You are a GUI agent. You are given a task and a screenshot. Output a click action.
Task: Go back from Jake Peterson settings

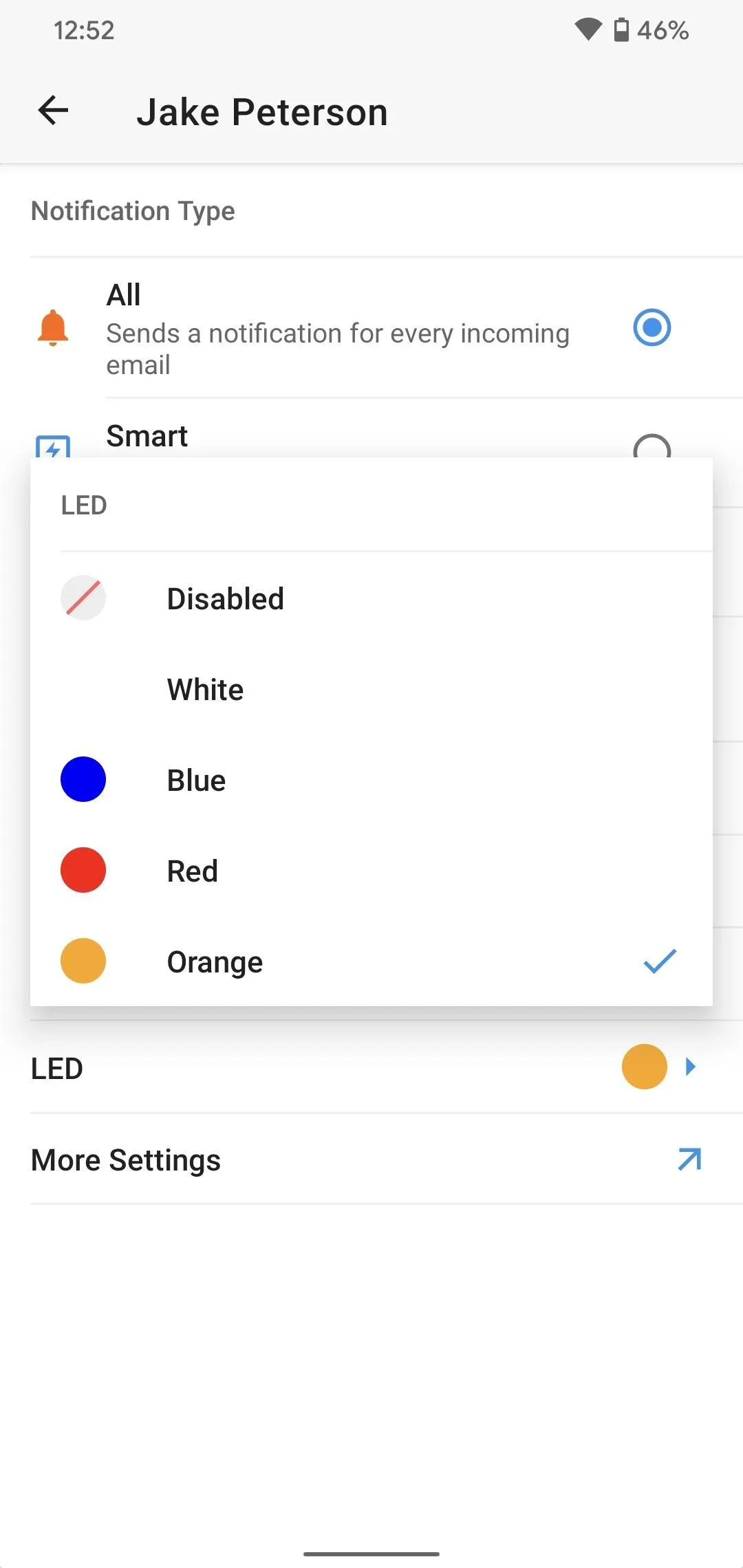(53, 111)
